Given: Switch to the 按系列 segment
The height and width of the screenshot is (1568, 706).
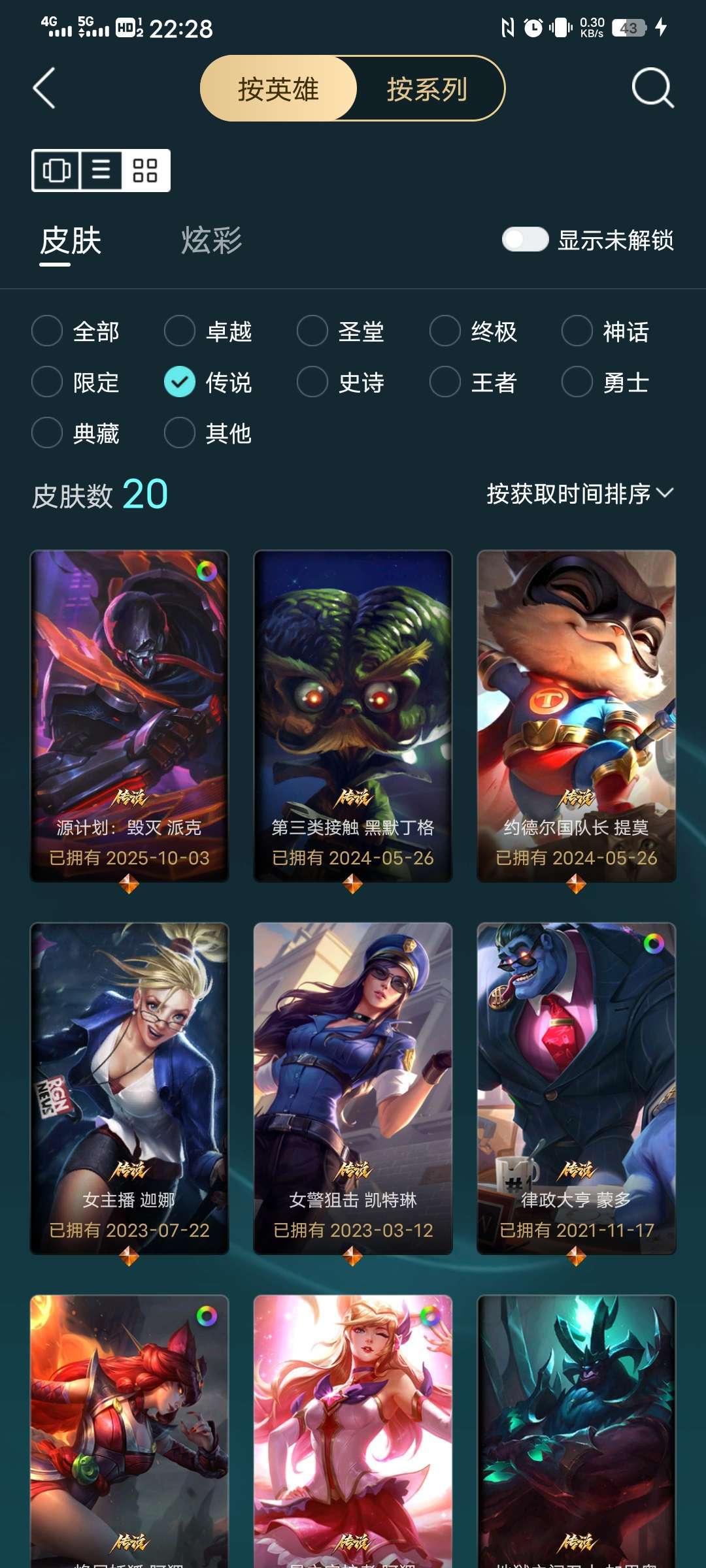Looking at the screenshot, I should tap(427, 89).
